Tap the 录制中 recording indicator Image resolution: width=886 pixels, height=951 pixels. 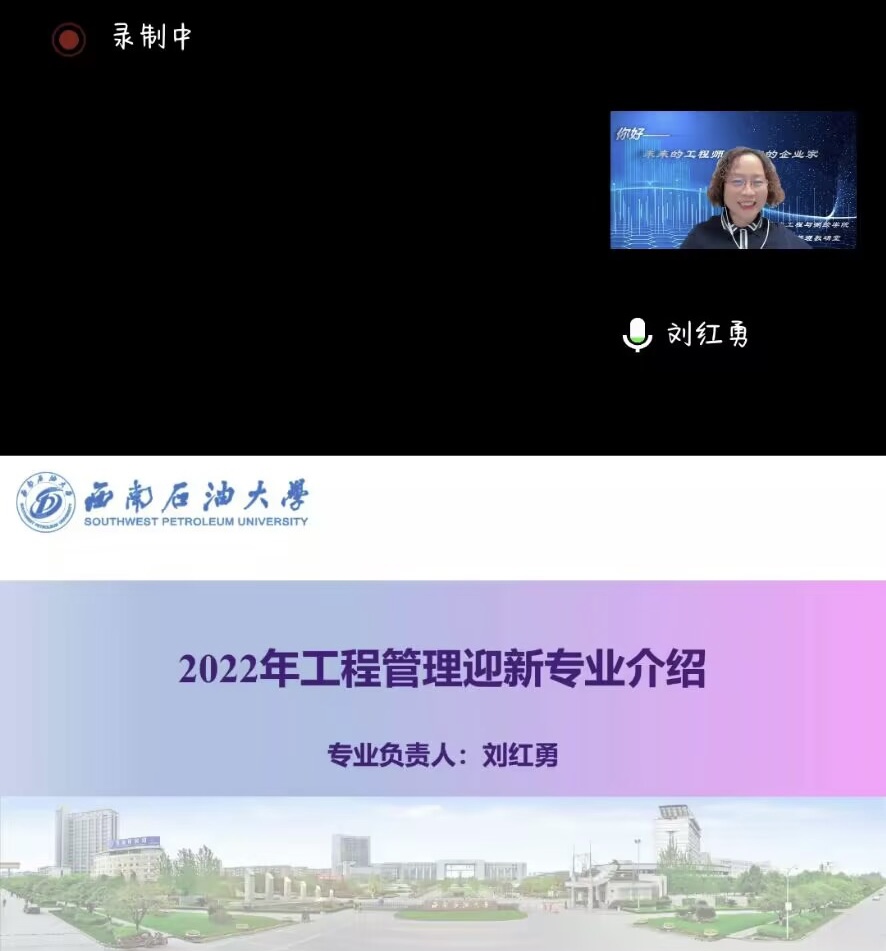pyautogui.click(x=122, y=39)
